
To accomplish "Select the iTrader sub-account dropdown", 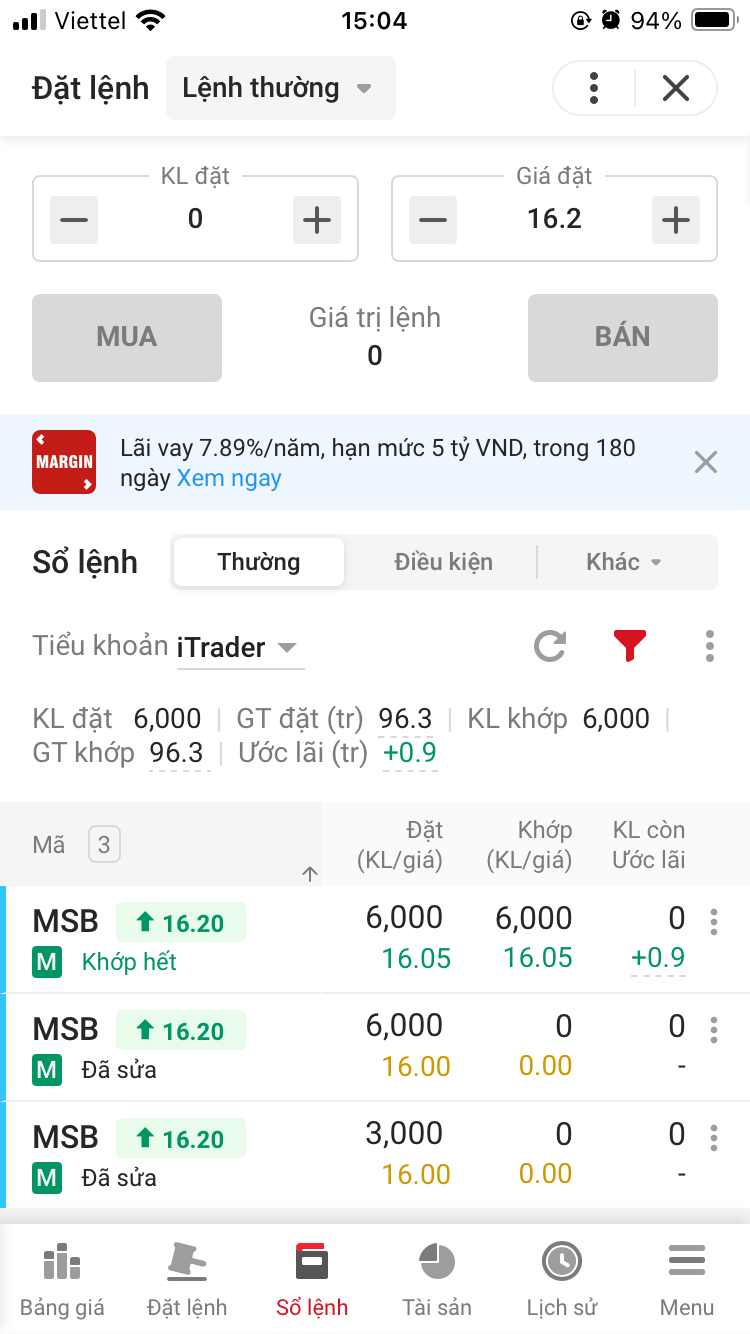I will click(x=238, y=648).
